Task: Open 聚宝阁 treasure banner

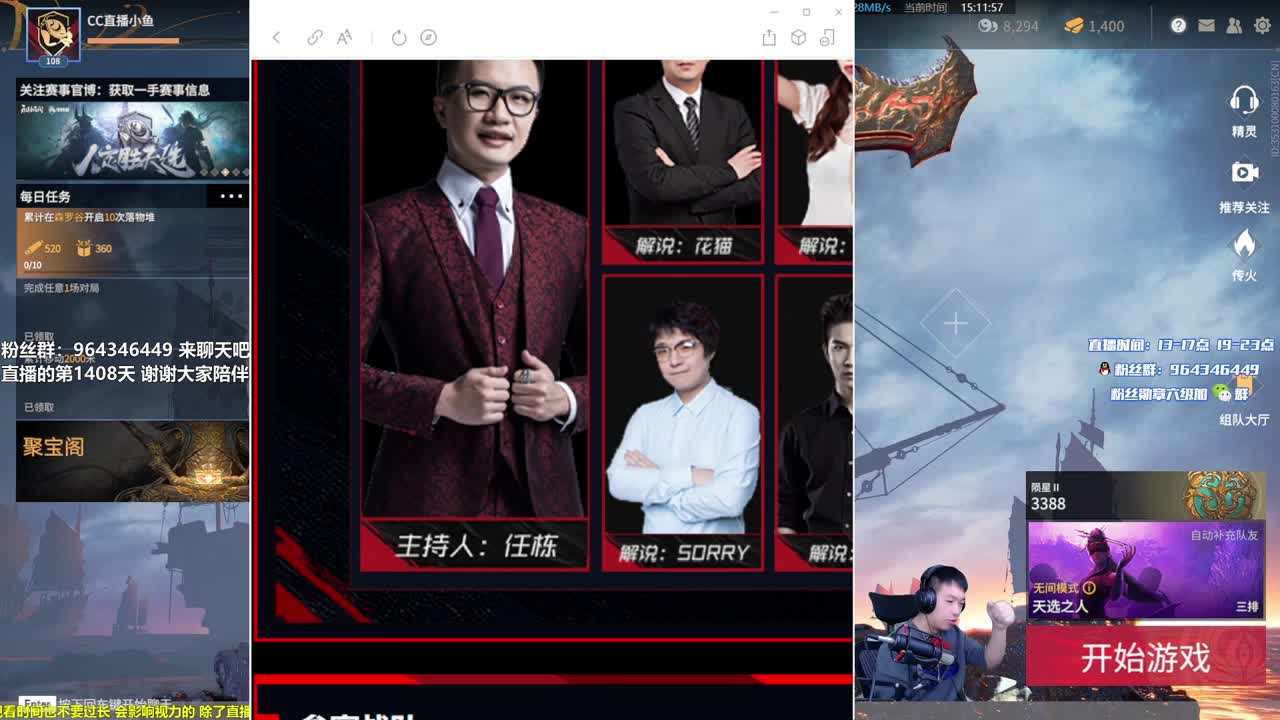Action: [132, 460]
